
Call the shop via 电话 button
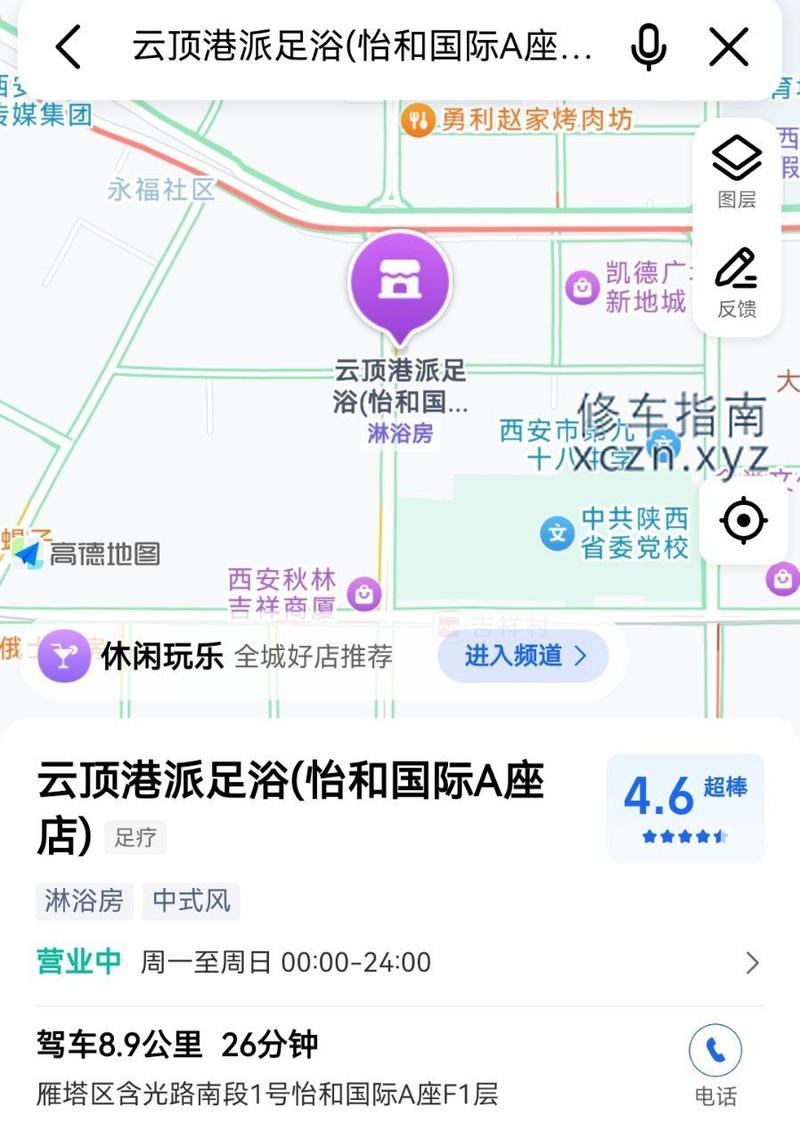(x=715, y=1064)
